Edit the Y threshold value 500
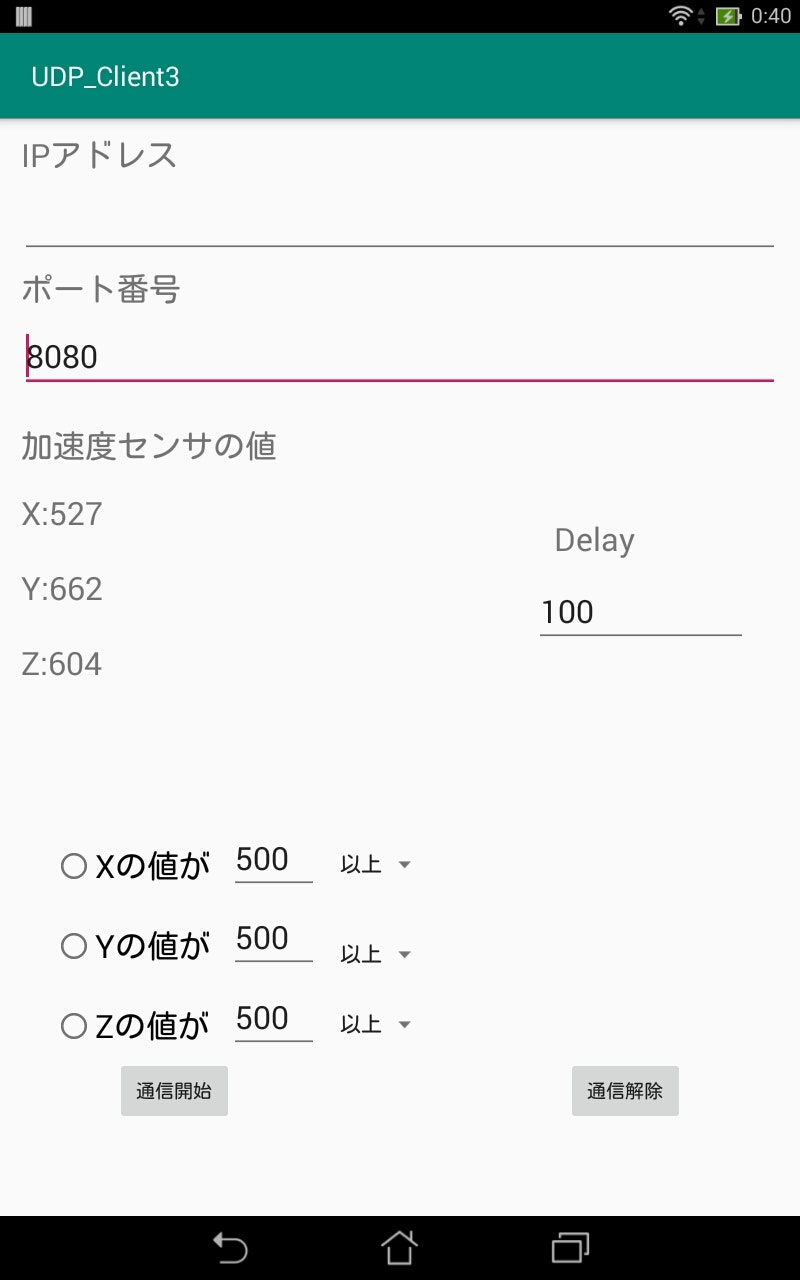 [274, 940]
